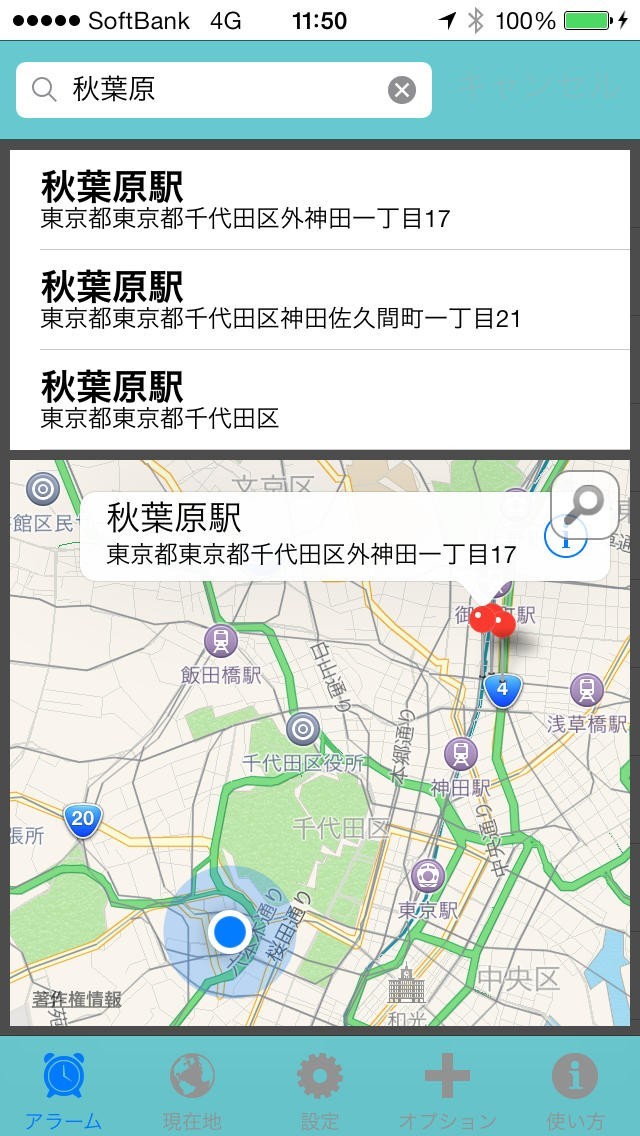Open the オプション tab
This screenshot has height=1136, width=640.
pyautogui.click(x=447, y=1088)
